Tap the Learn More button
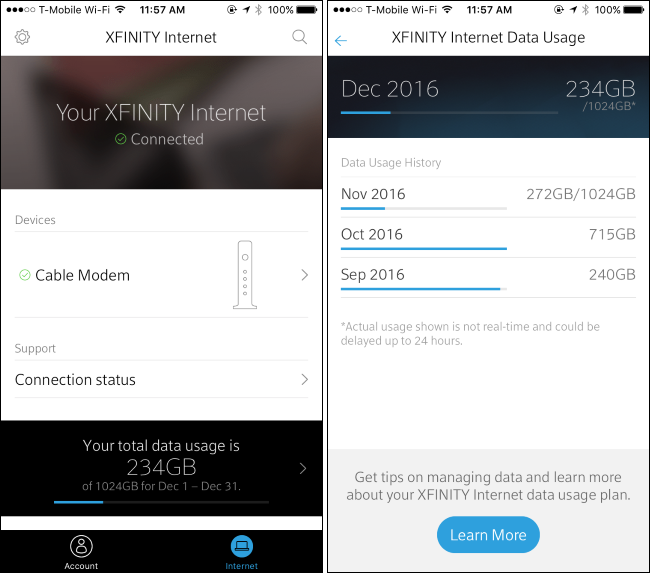 click(488, 535)
